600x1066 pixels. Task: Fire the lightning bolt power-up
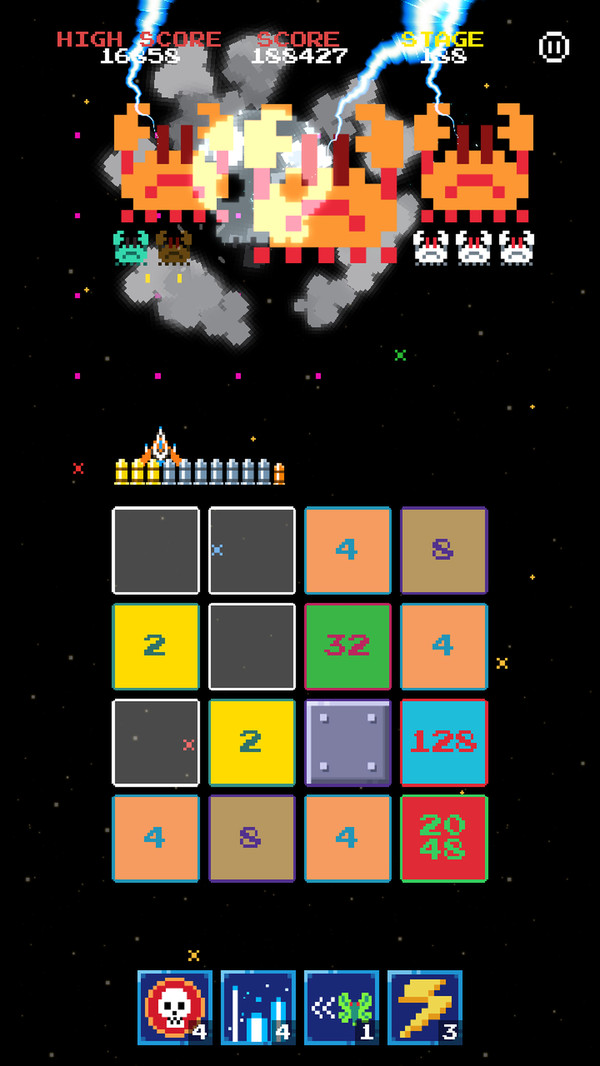(424, 1007)
